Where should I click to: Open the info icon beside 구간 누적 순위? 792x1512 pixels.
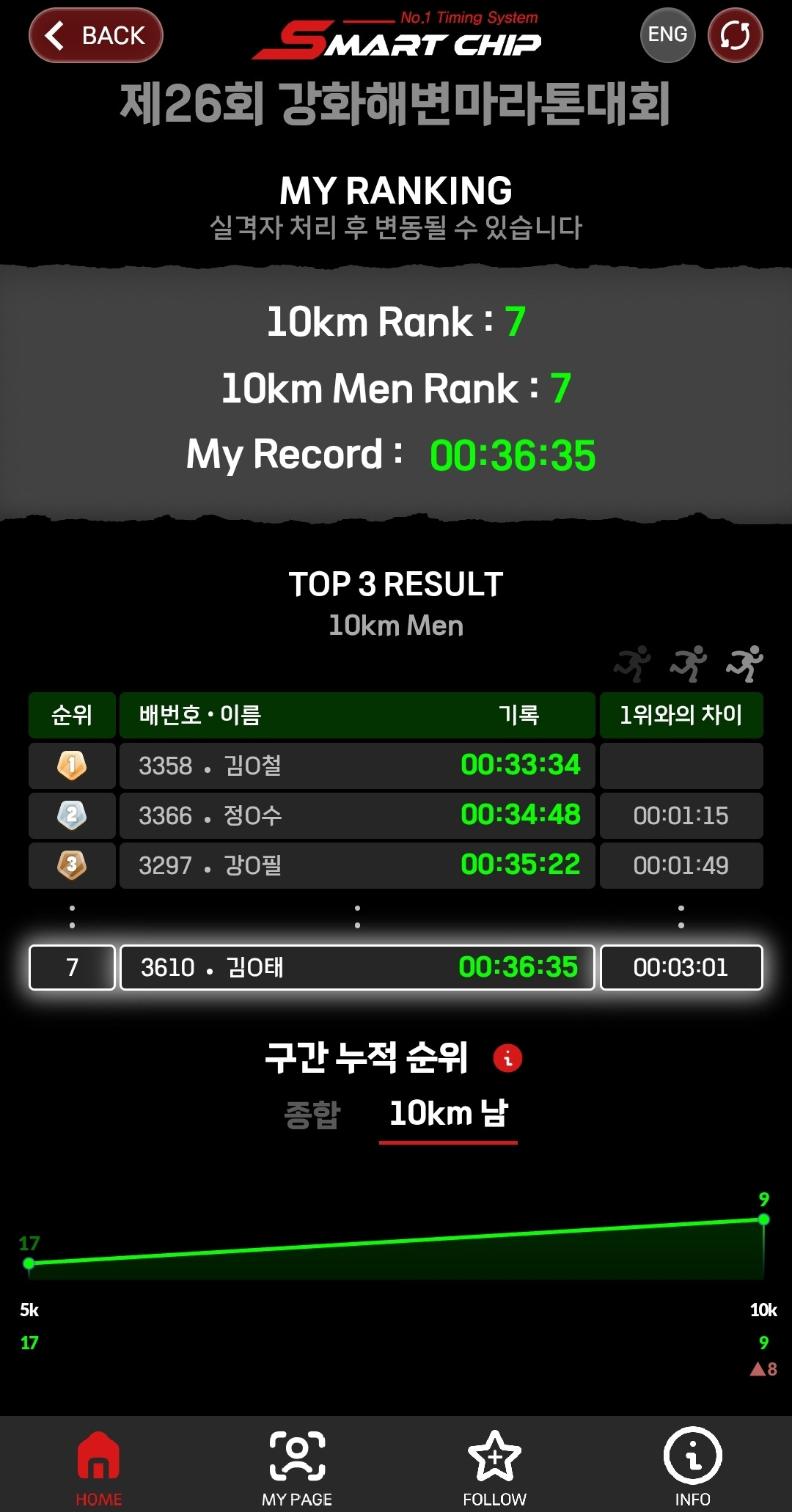coord(507,1058)
